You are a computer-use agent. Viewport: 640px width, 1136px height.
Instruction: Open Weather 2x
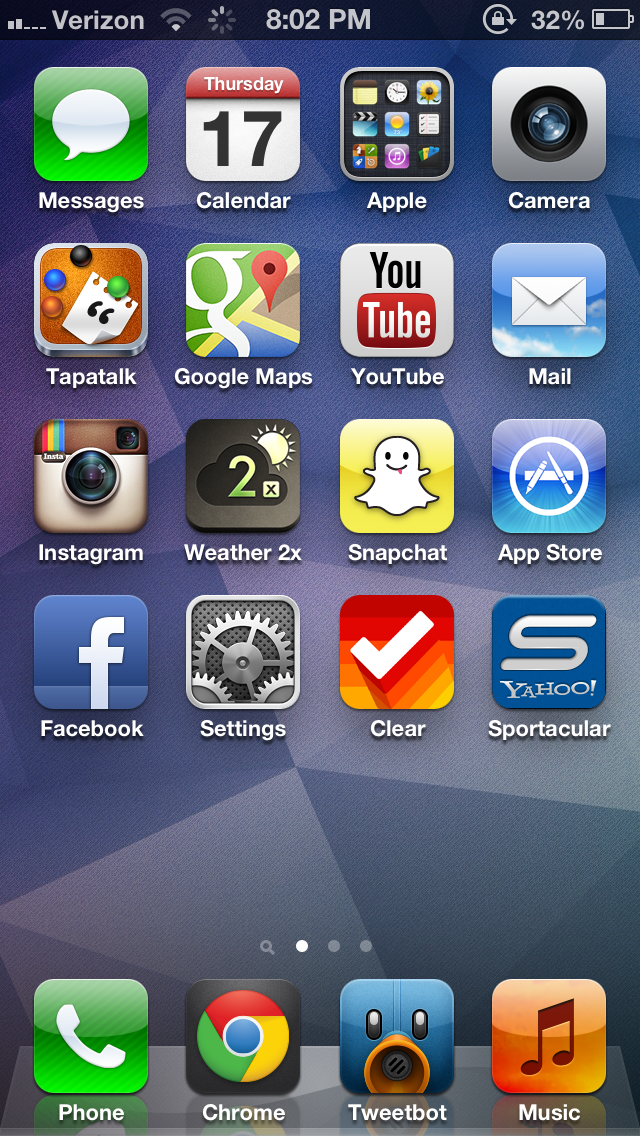(x=243, y=476)
